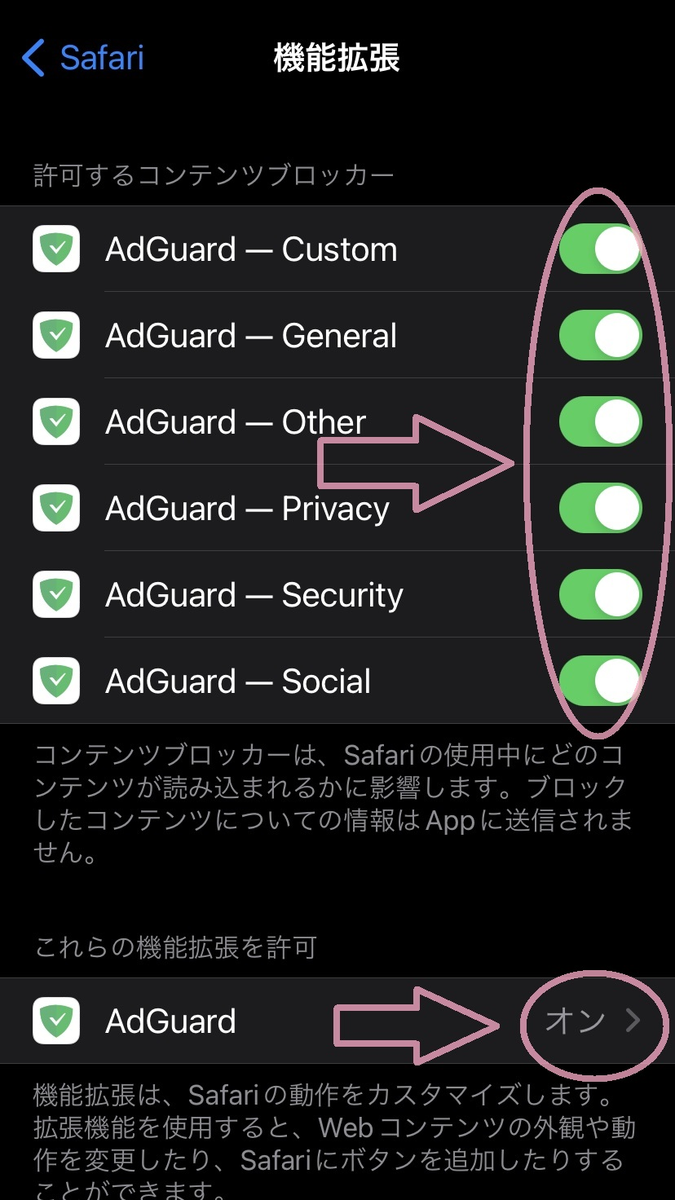Turn off AdGuard — Other switch

(599, 422)
